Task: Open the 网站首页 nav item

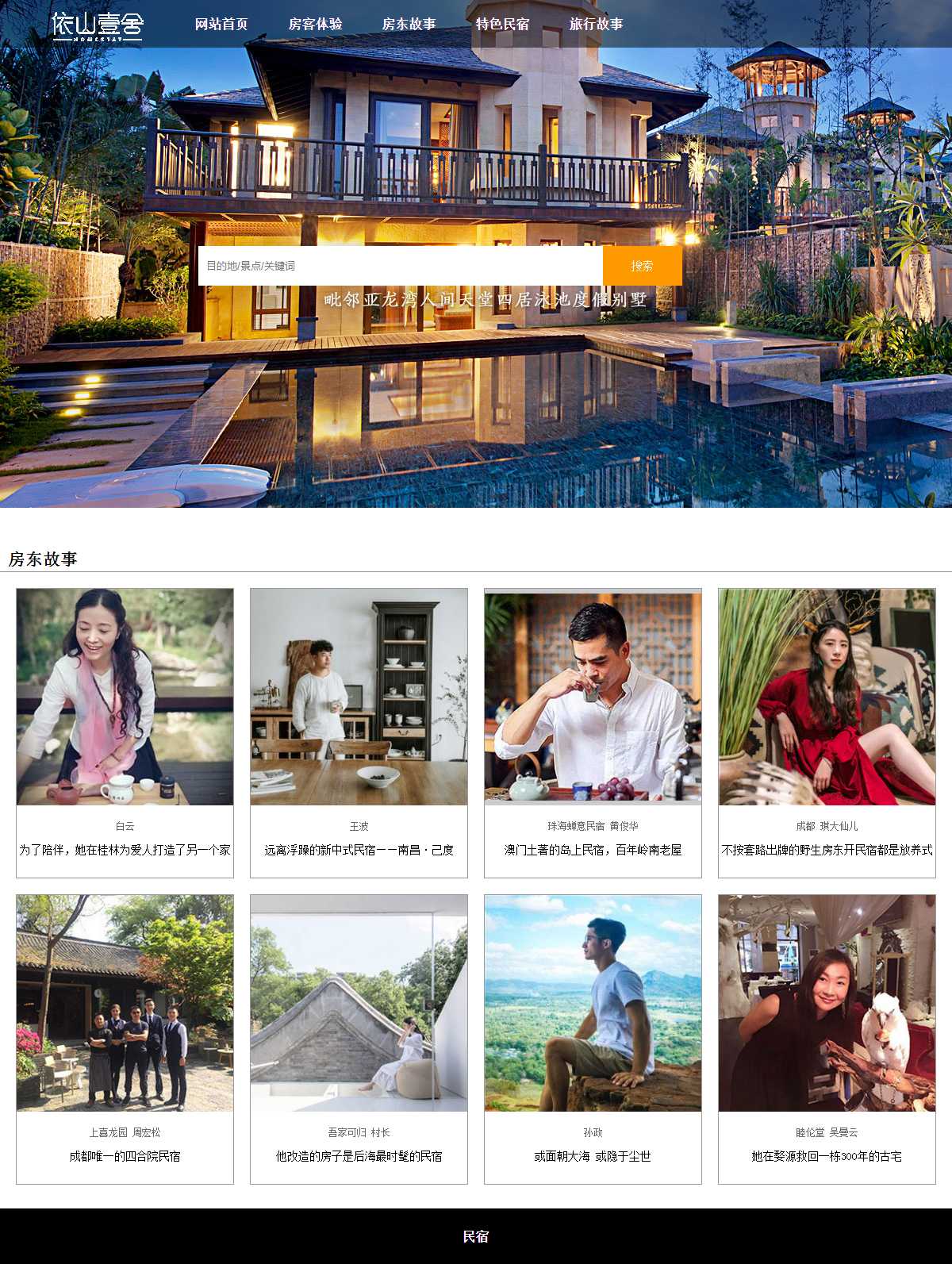Action: 221,24
